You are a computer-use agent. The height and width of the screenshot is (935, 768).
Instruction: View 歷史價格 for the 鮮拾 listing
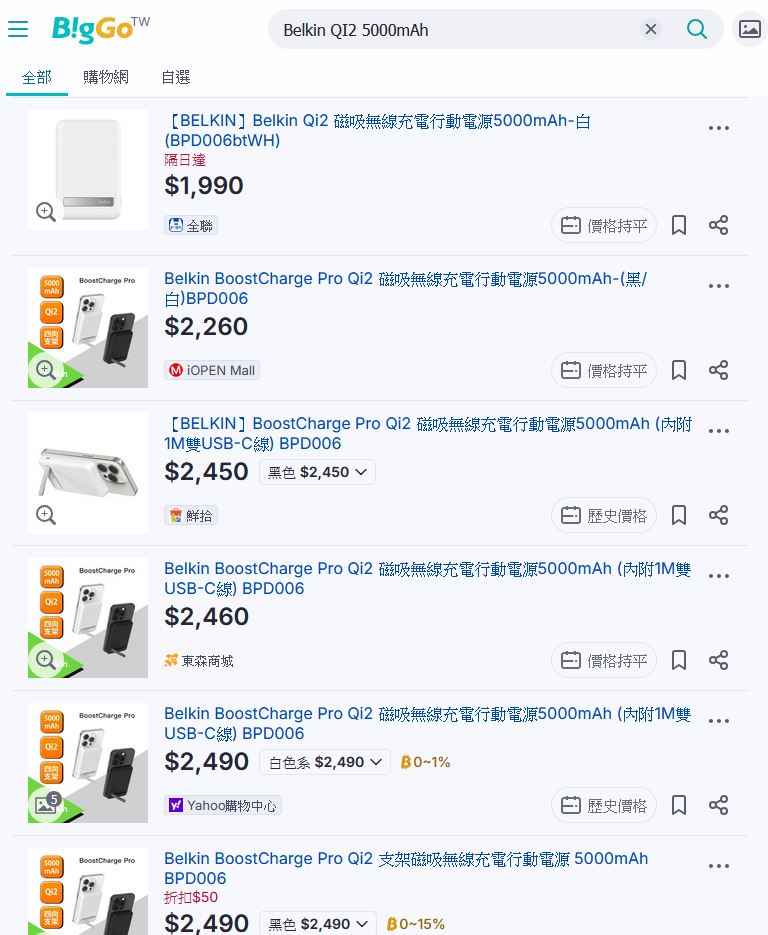pos(604,515)
